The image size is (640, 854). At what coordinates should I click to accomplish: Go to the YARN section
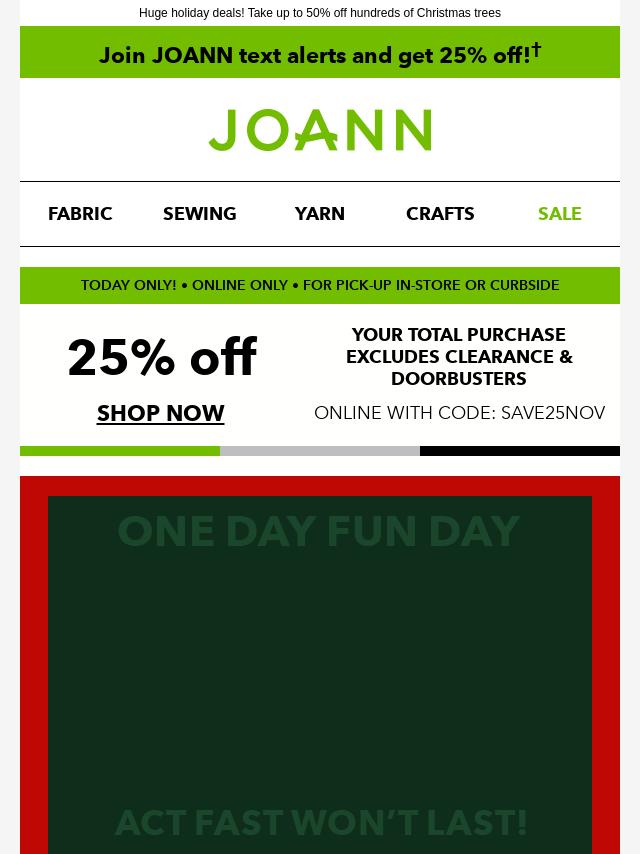(320, 214)
